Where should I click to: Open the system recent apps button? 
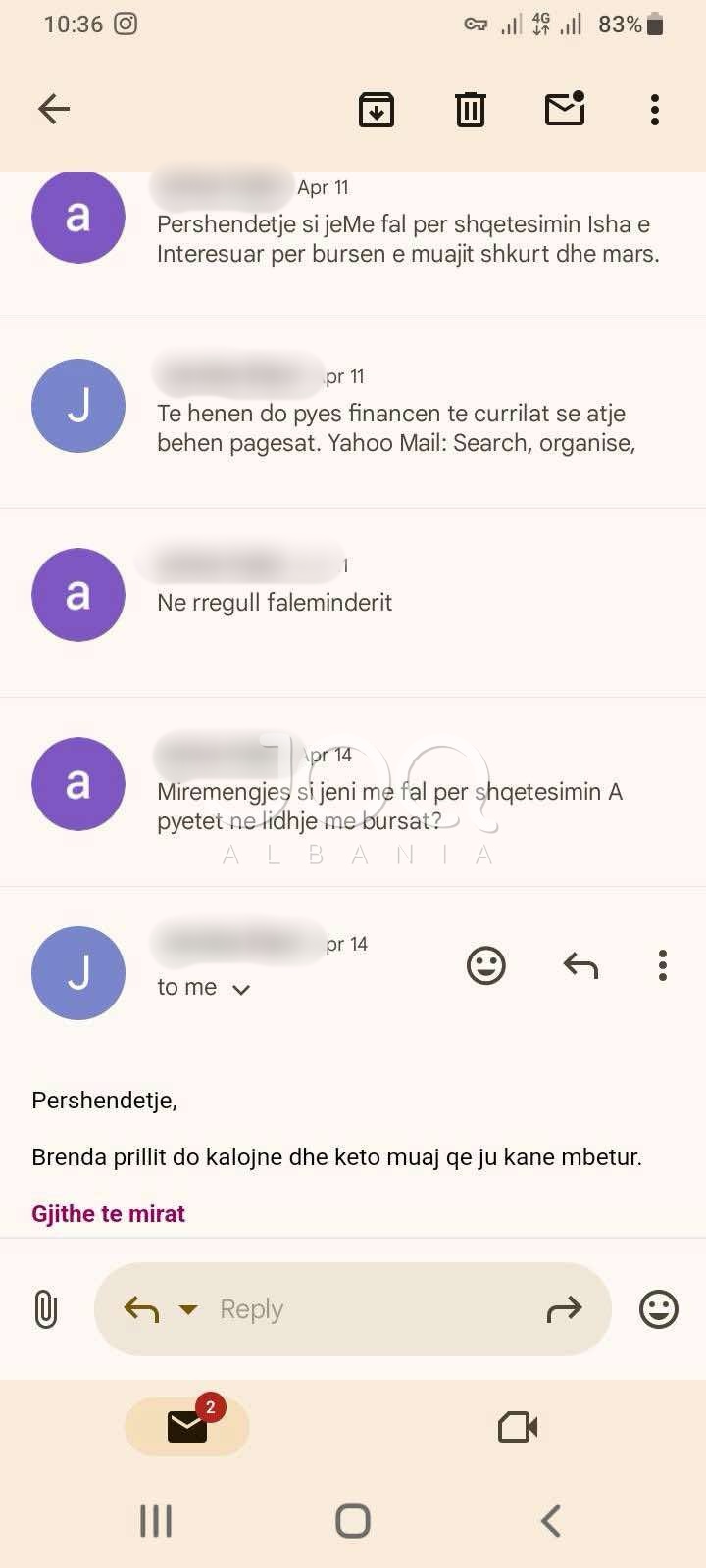click(156, 1521)
